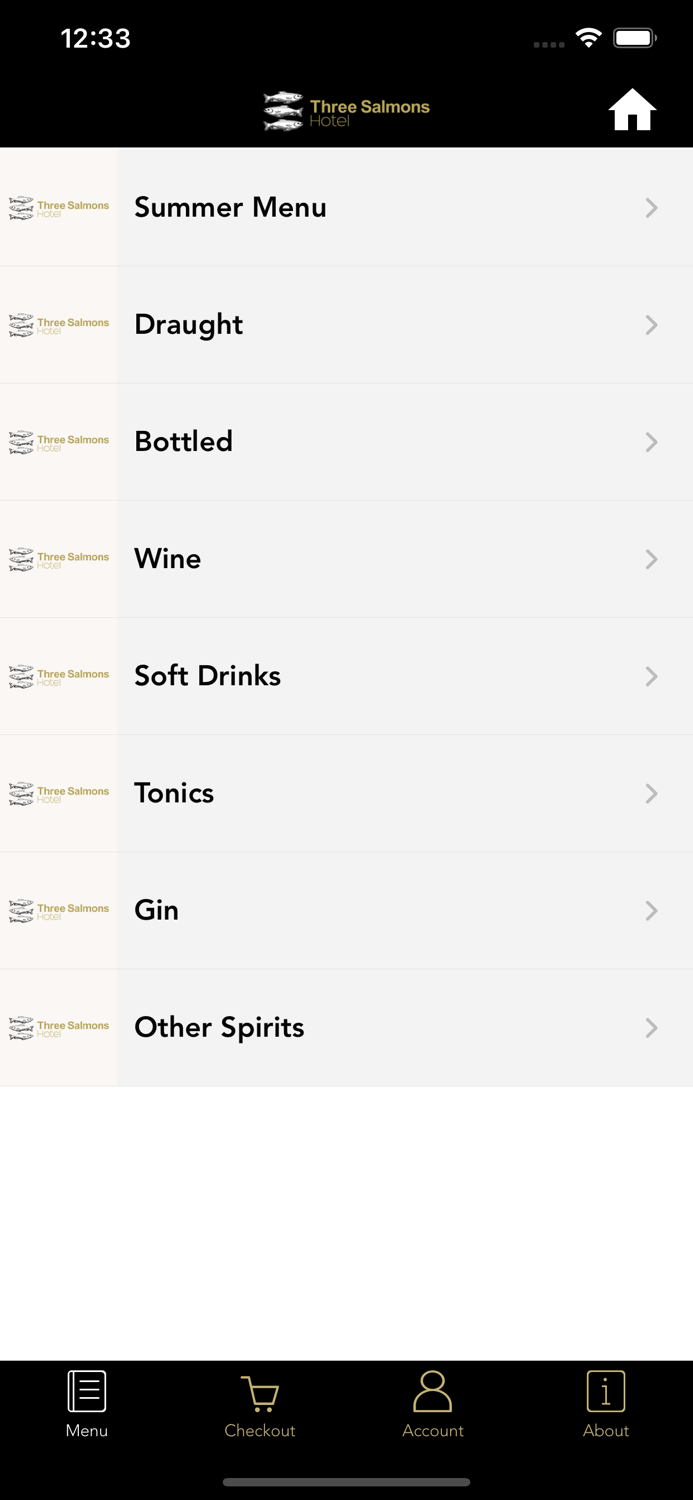Image resolution: width=693 pixels, height=1500 pixels.
Task: Open the Summer Menu category
Action: [x=346, y=207]
